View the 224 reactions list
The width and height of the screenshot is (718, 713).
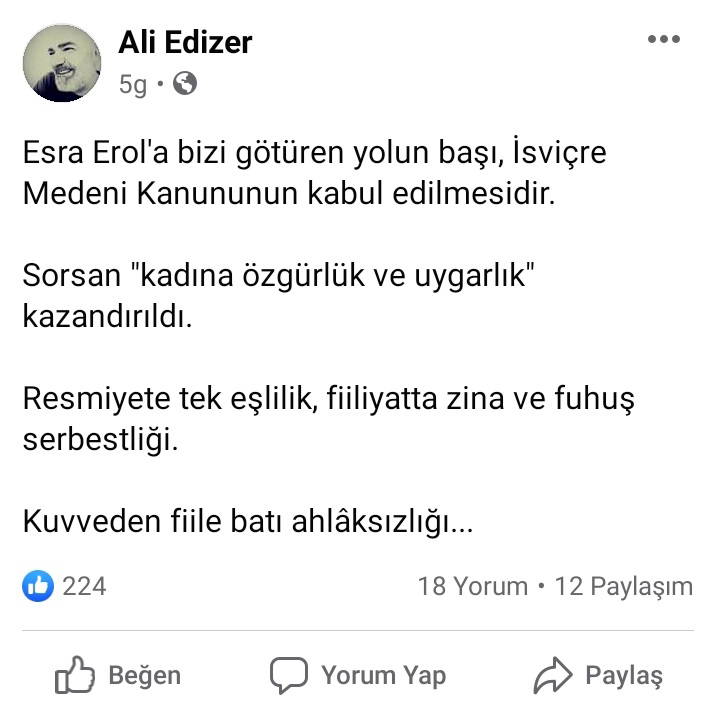pyautogui.click(x=65, y=586)
